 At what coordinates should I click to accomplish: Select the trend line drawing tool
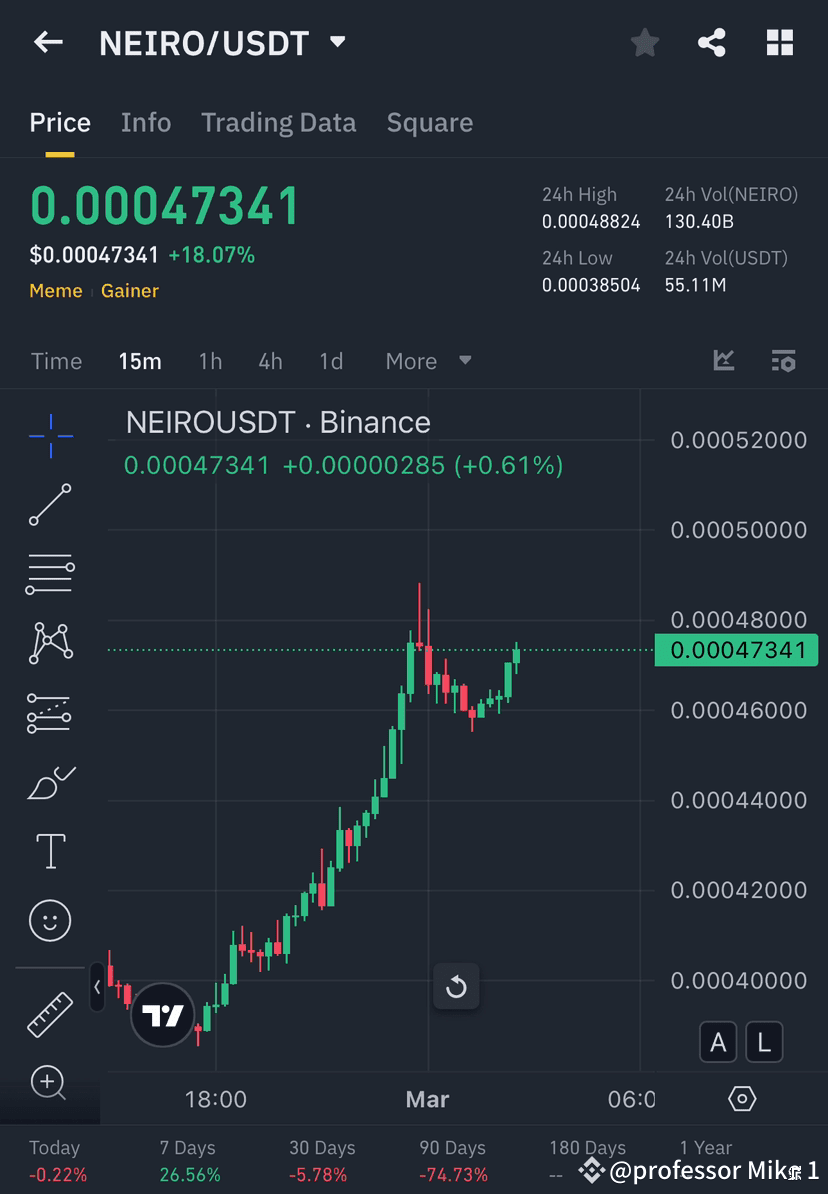pyautogui.click(x=50, y=505)
